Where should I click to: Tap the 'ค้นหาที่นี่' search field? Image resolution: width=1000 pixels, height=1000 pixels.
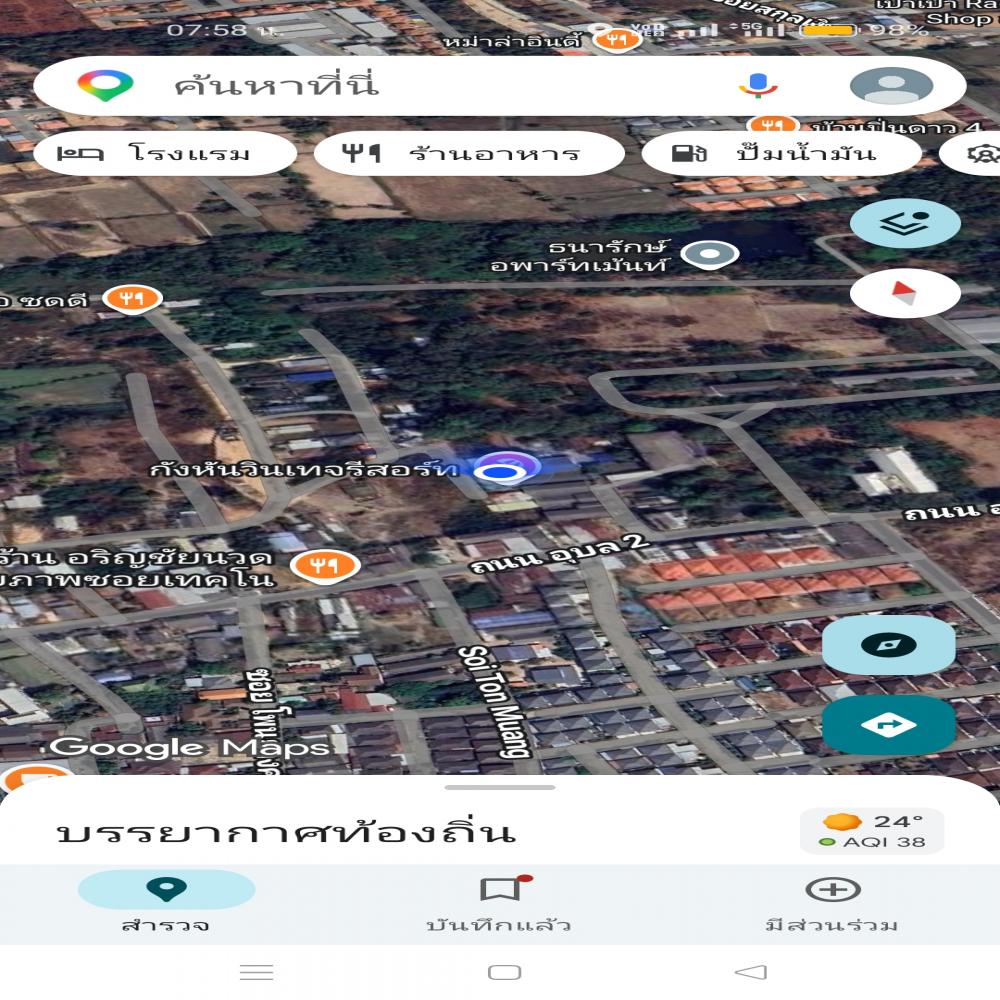pyautogui.click(x=400, y=86)
